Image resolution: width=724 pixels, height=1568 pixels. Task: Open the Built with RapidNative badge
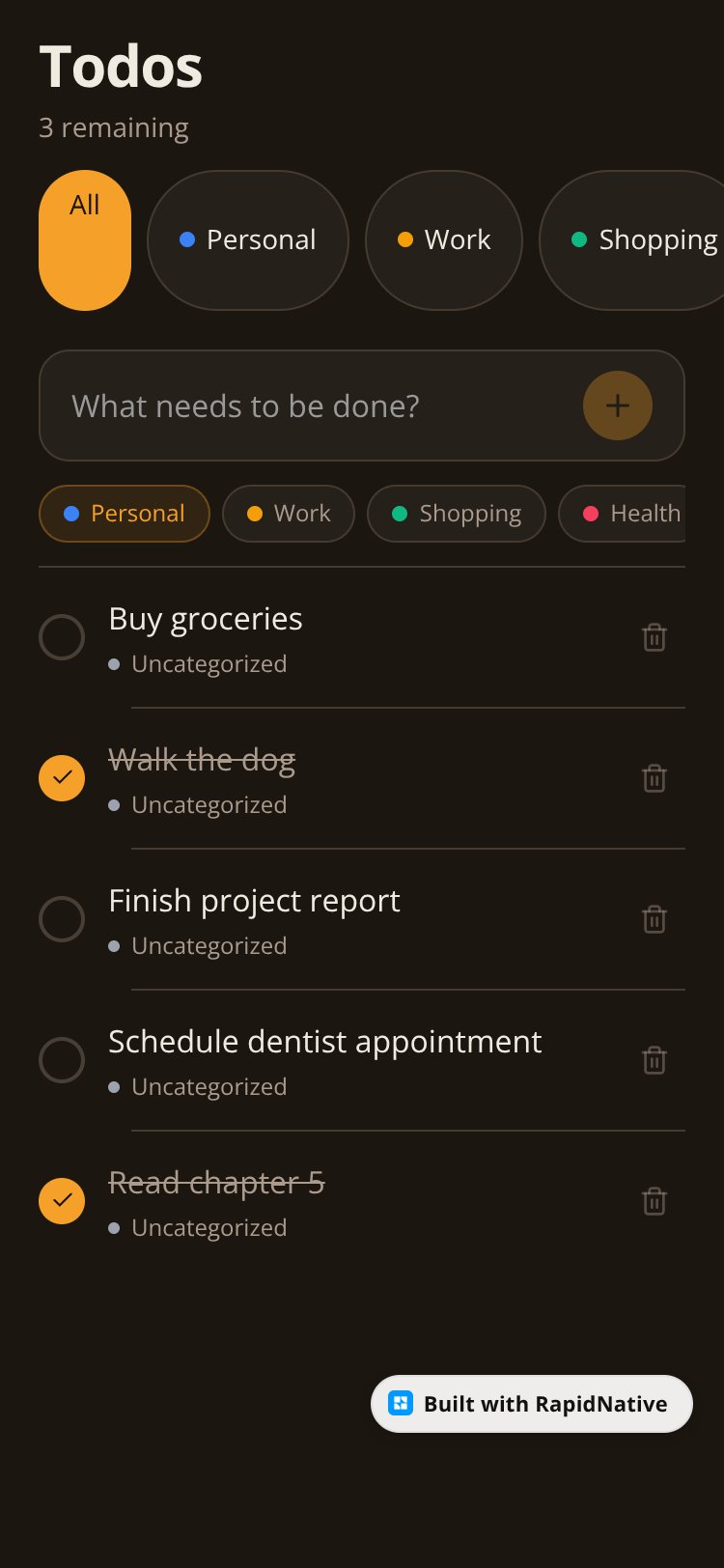[532, 1404]
